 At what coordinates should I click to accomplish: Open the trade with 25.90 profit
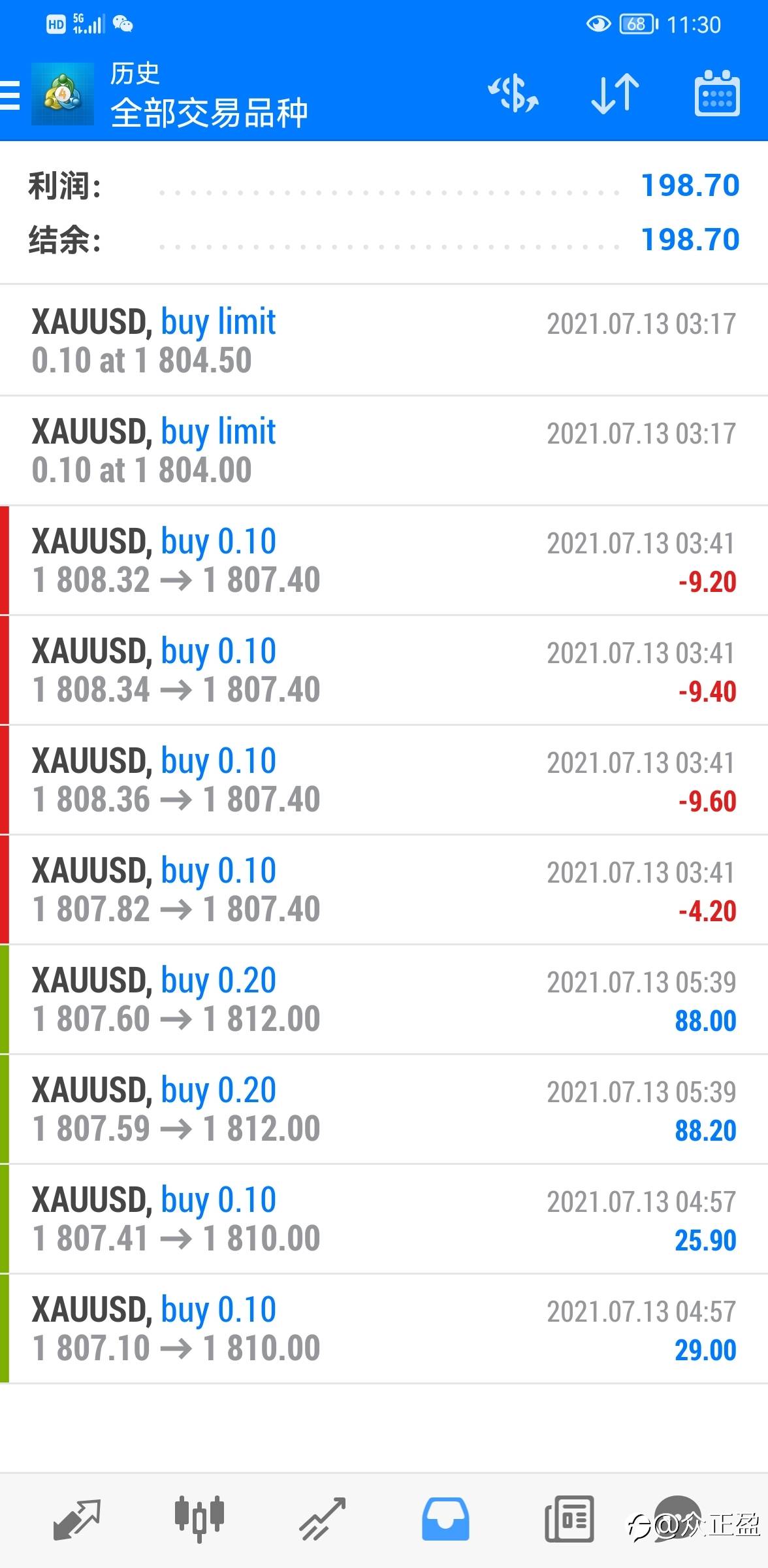[x=384, y=1218]
